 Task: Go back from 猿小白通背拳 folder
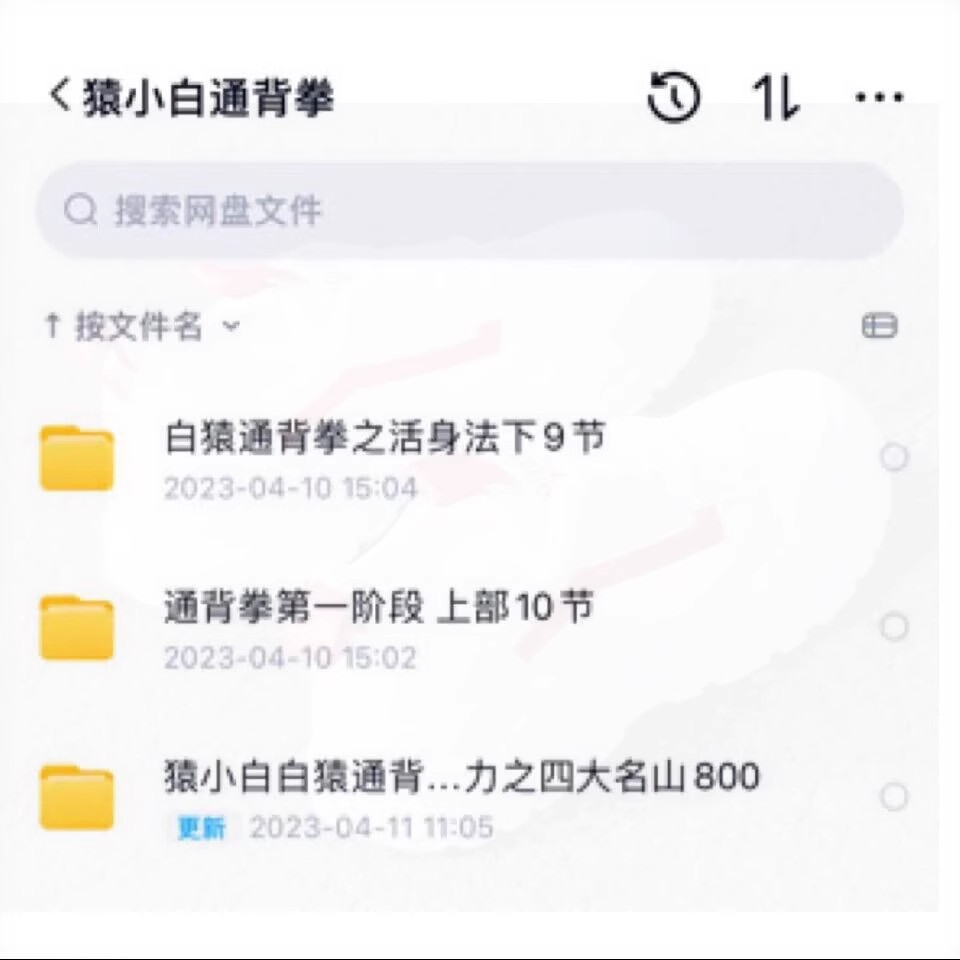click(x=60, y=97)
